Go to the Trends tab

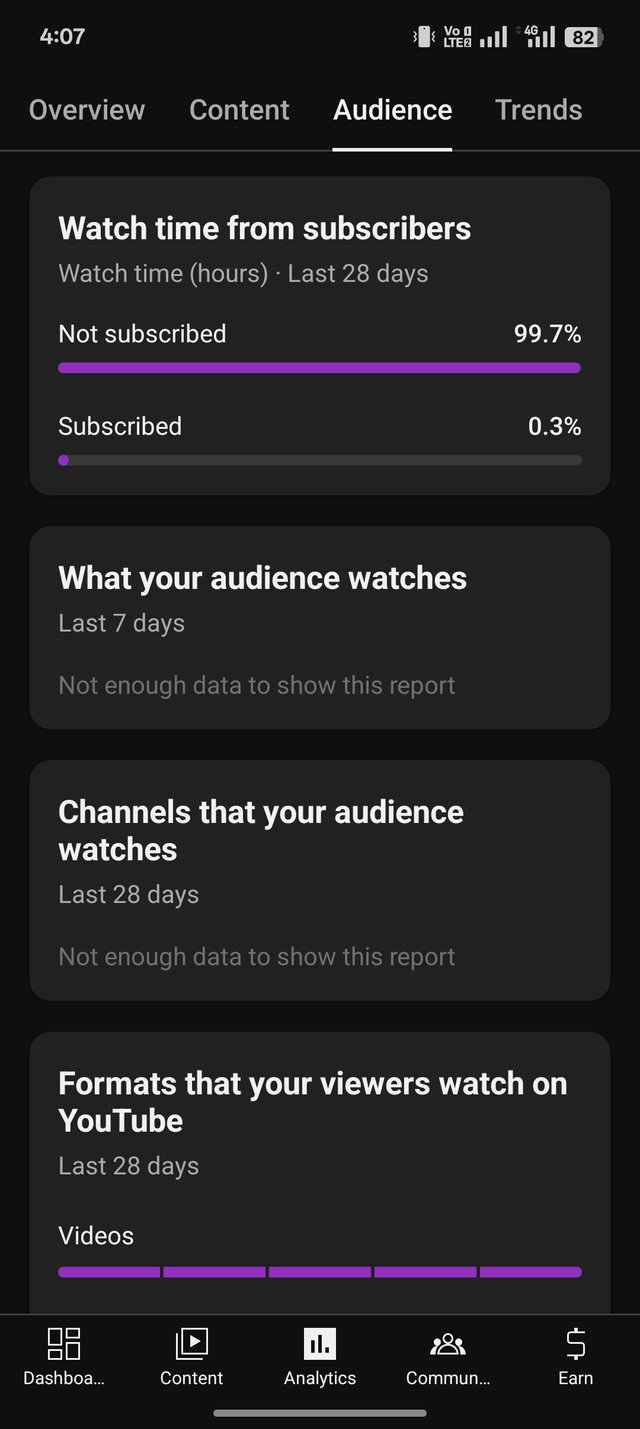click(x=538, y=110)
